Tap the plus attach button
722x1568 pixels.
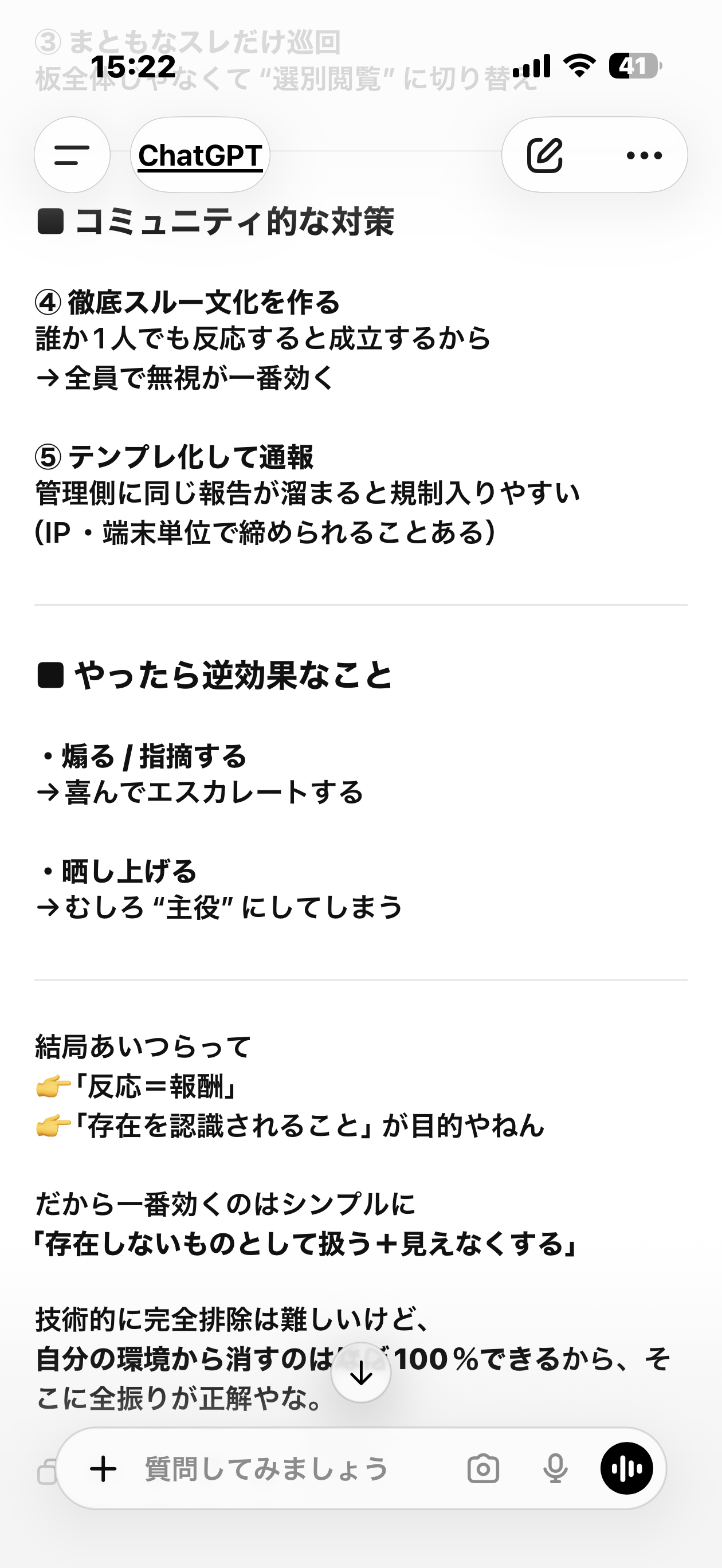[x=104, y=1469]
